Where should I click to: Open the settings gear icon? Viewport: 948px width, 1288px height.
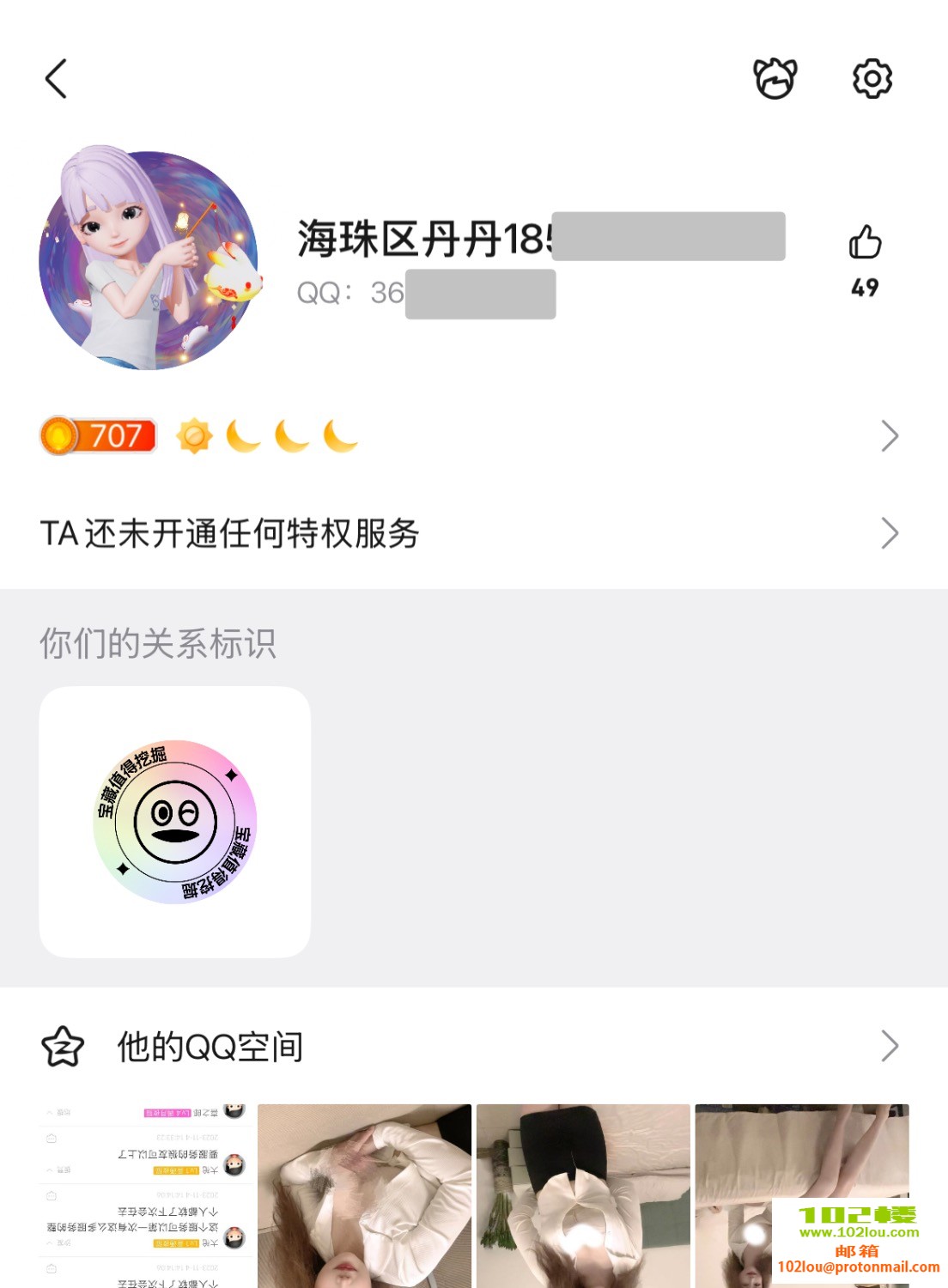[x=872, y=79]
